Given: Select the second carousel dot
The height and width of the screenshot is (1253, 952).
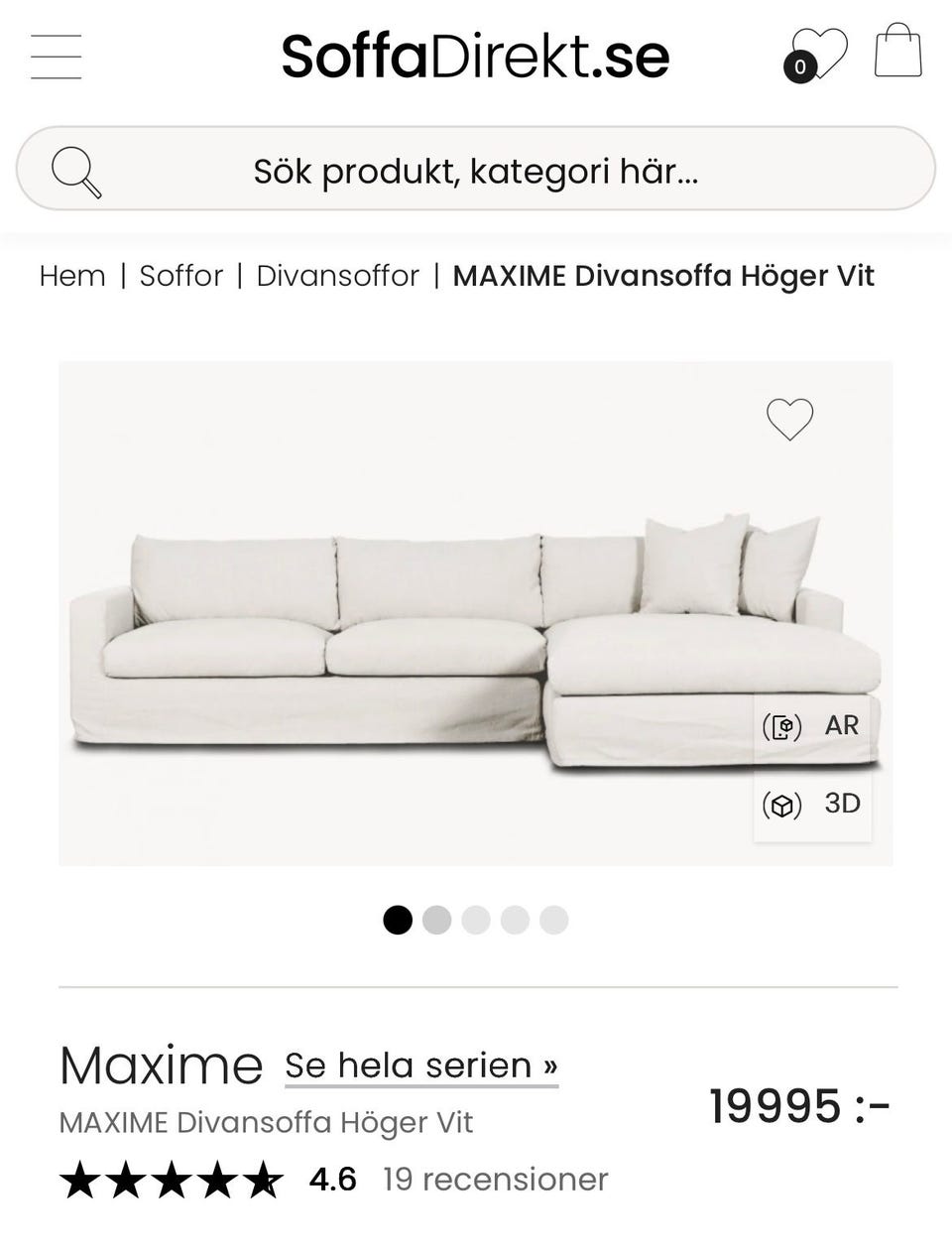Looking at the screenshot, I should (437, 921).
